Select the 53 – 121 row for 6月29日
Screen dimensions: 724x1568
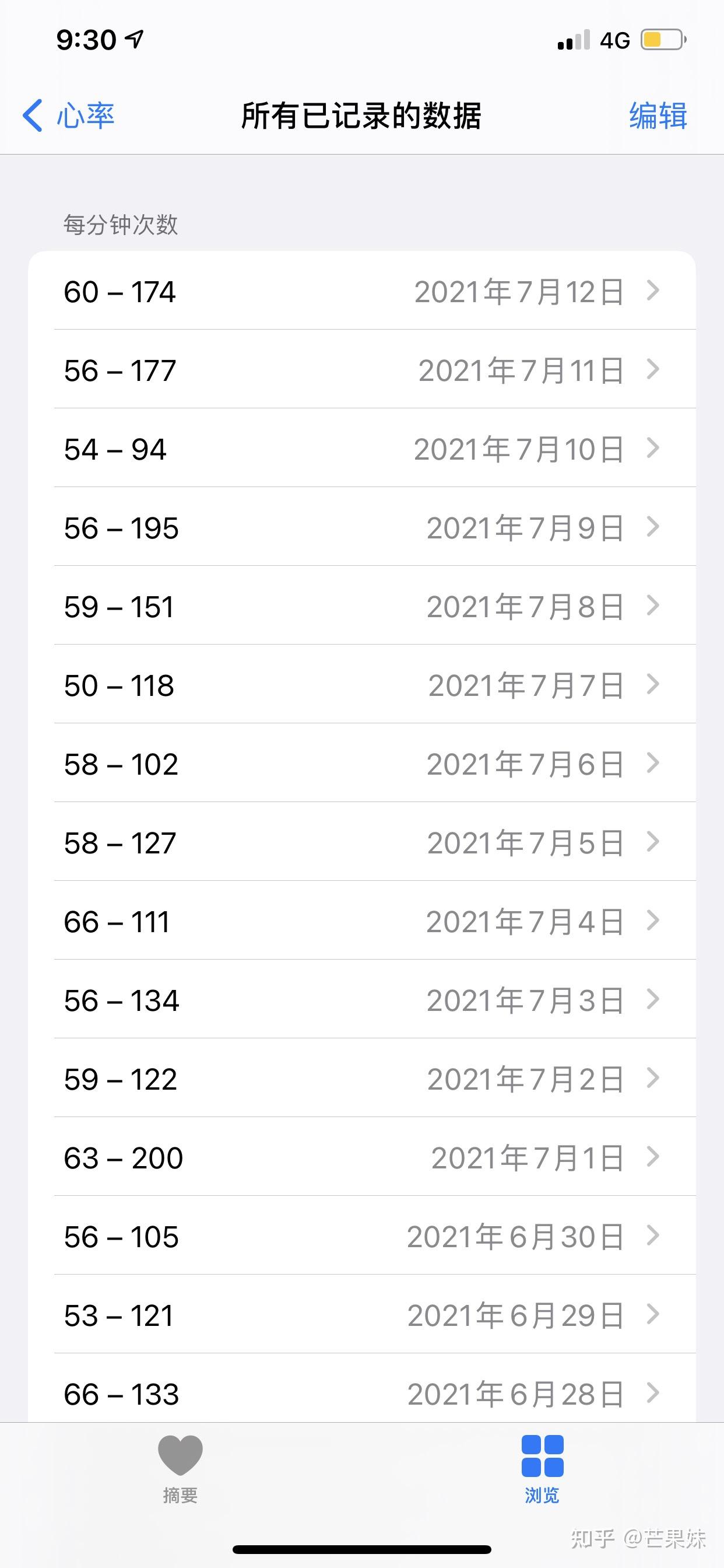click(362, 1314)
